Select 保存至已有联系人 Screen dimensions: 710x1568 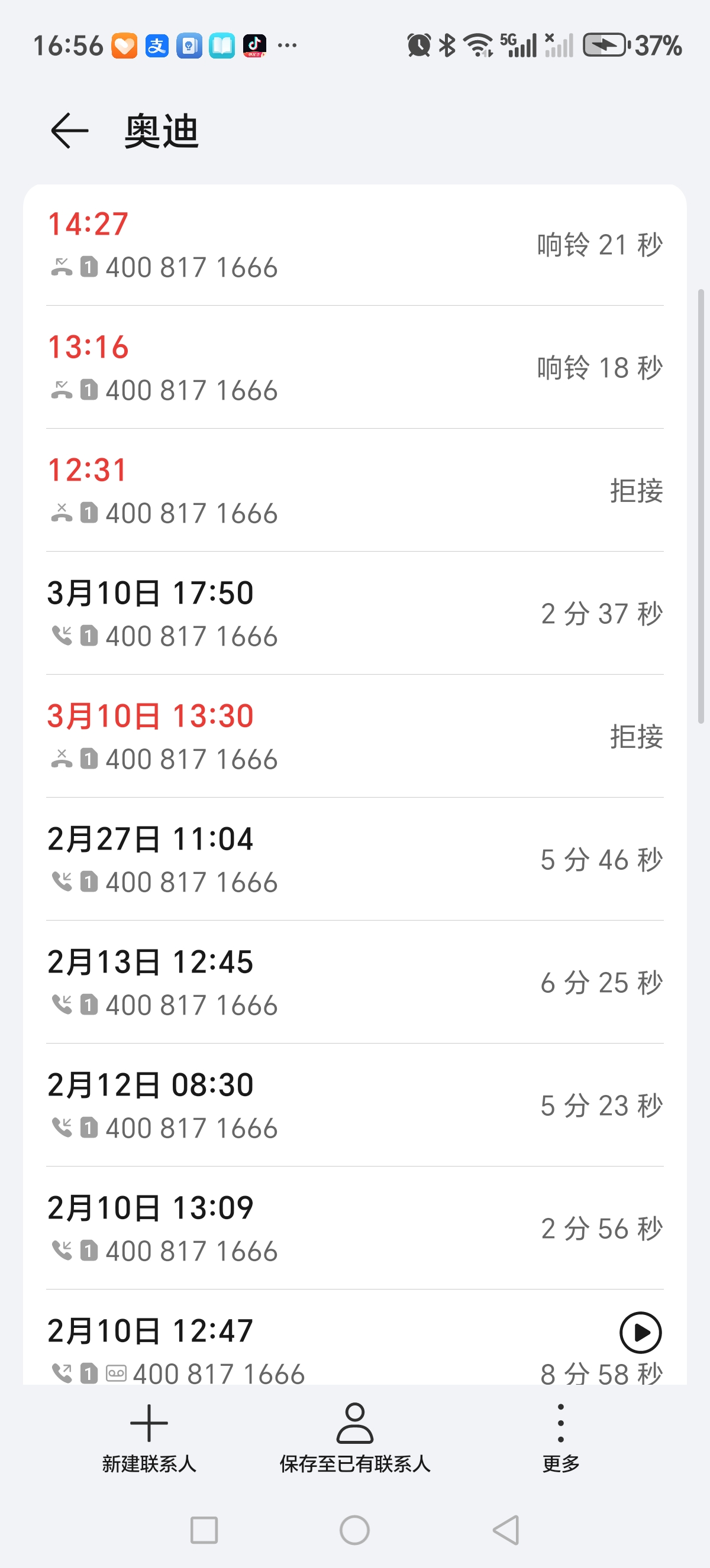[354, 1438]
